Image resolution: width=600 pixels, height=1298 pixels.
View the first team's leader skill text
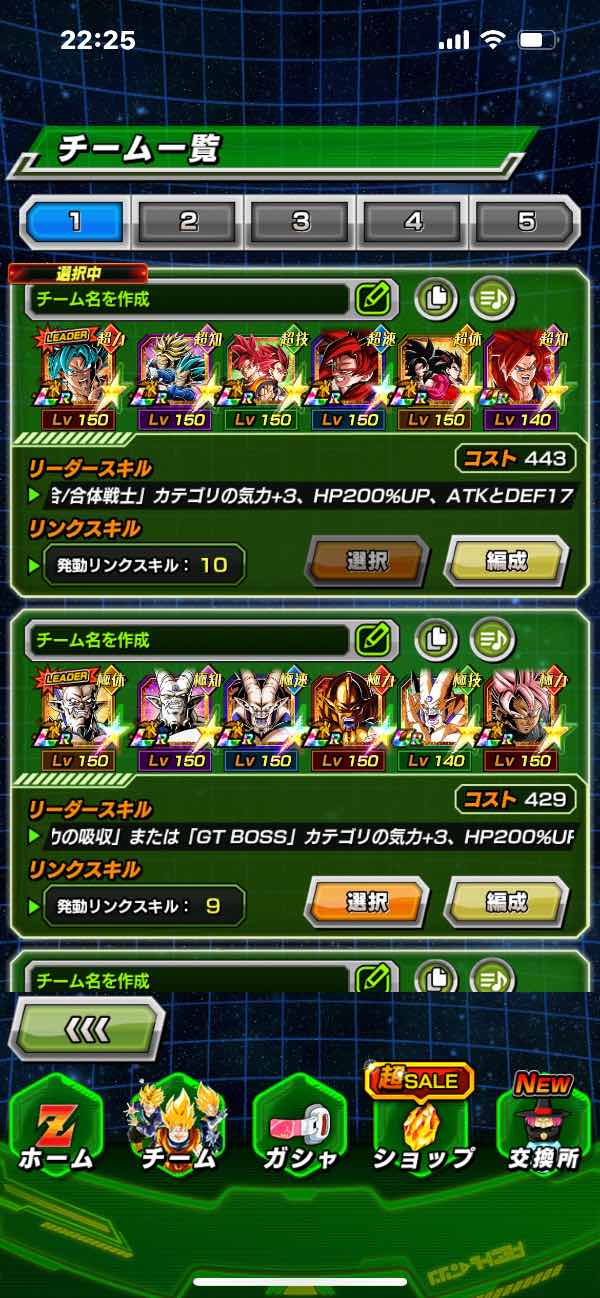click(x=310, y=495)
